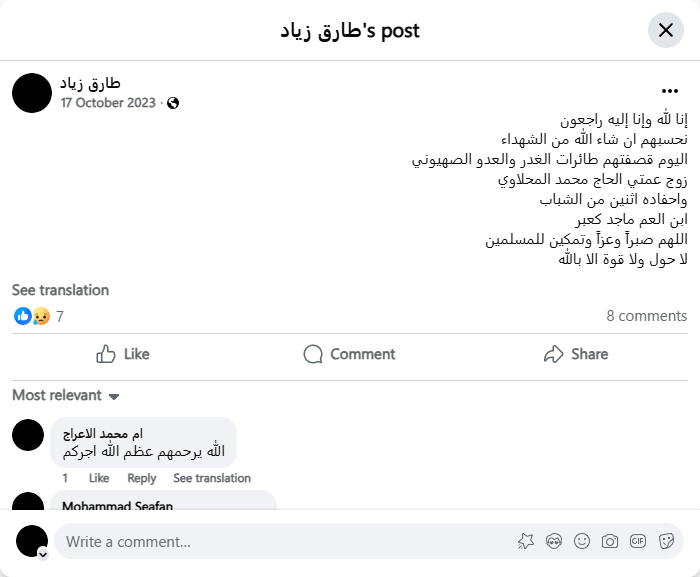Image resolution: width=700 pixels, height=577 pixels.
Task: Like this post
Action: click(x=122, y=354)
